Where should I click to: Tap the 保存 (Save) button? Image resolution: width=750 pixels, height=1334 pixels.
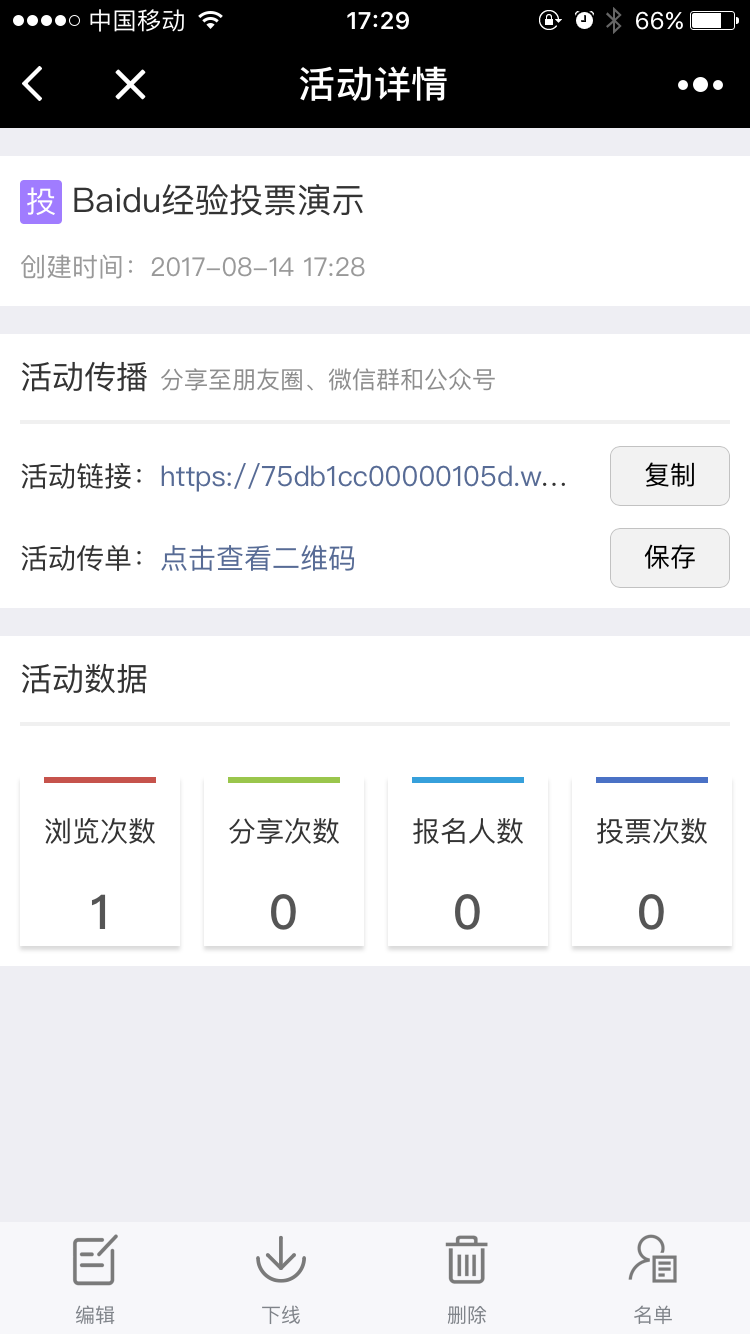[669, 558]
